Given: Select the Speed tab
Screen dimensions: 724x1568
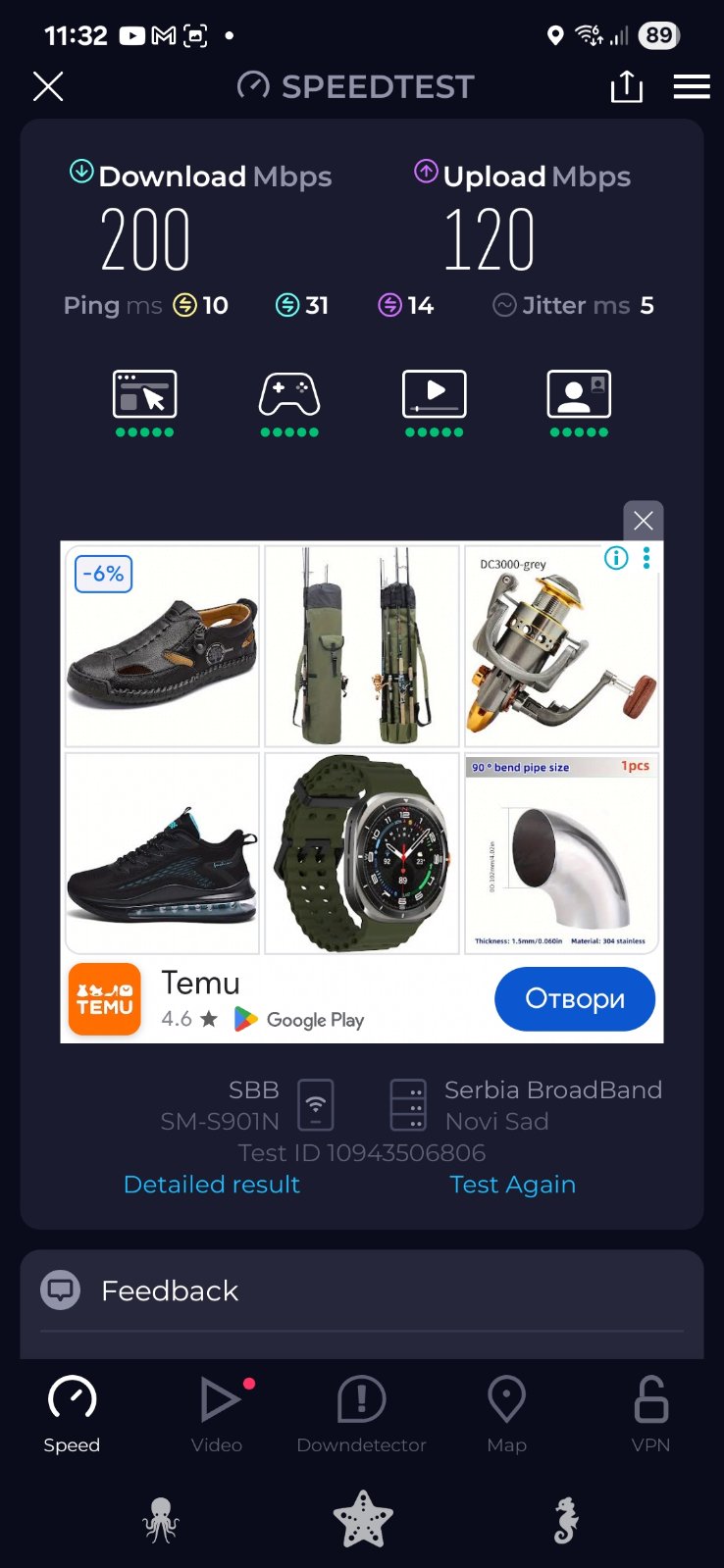Looking at the screenshot, I should pyautogui.click(x=72, y=1414).
